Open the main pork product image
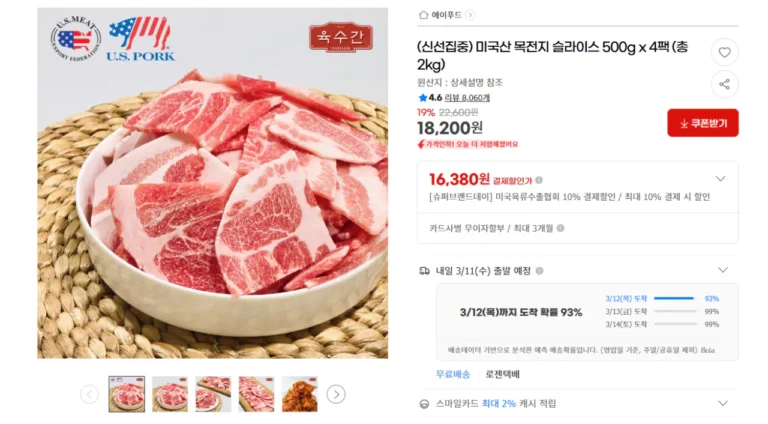Viewport: 768px width, 424px height. pyautogui.click(x=212, y=183)
